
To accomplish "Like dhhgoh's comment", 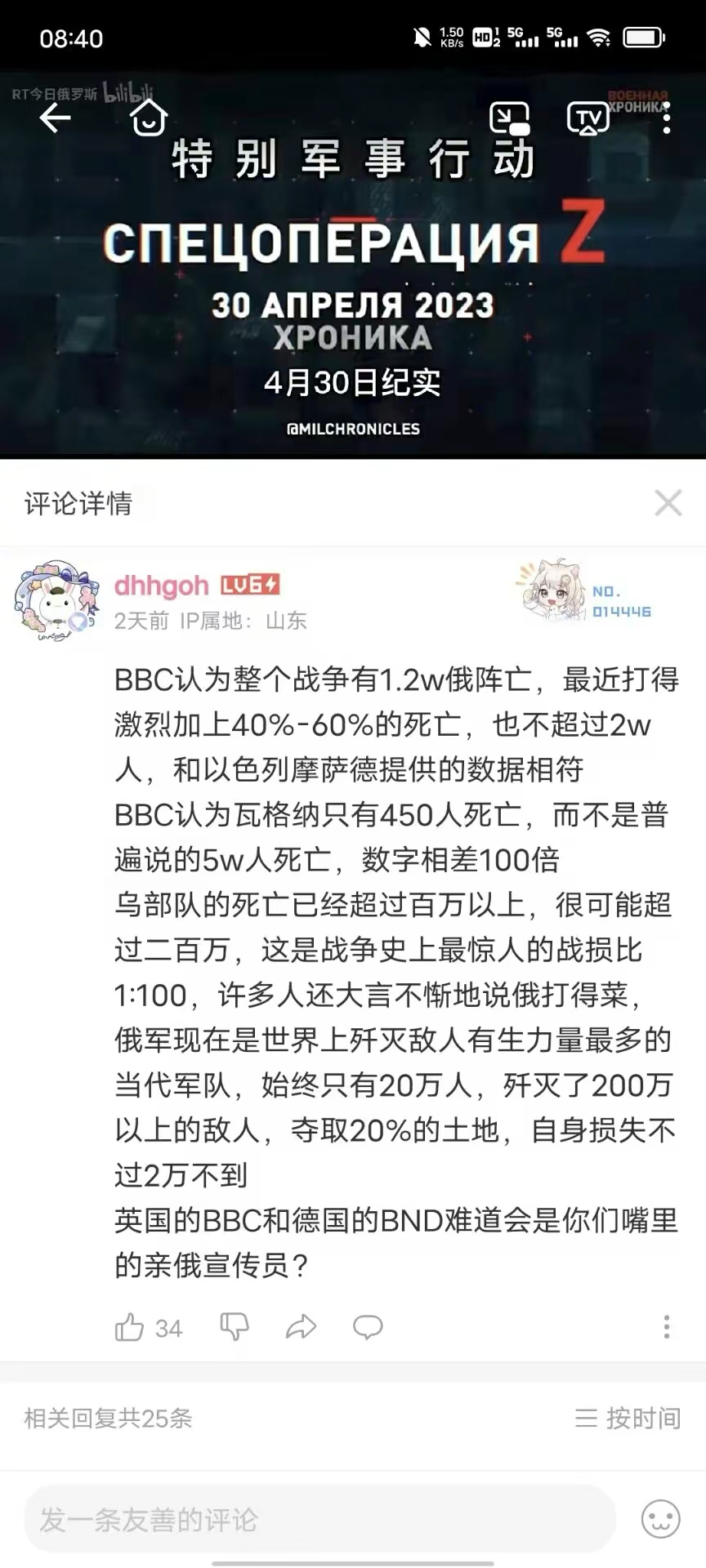I will 130,1328.
